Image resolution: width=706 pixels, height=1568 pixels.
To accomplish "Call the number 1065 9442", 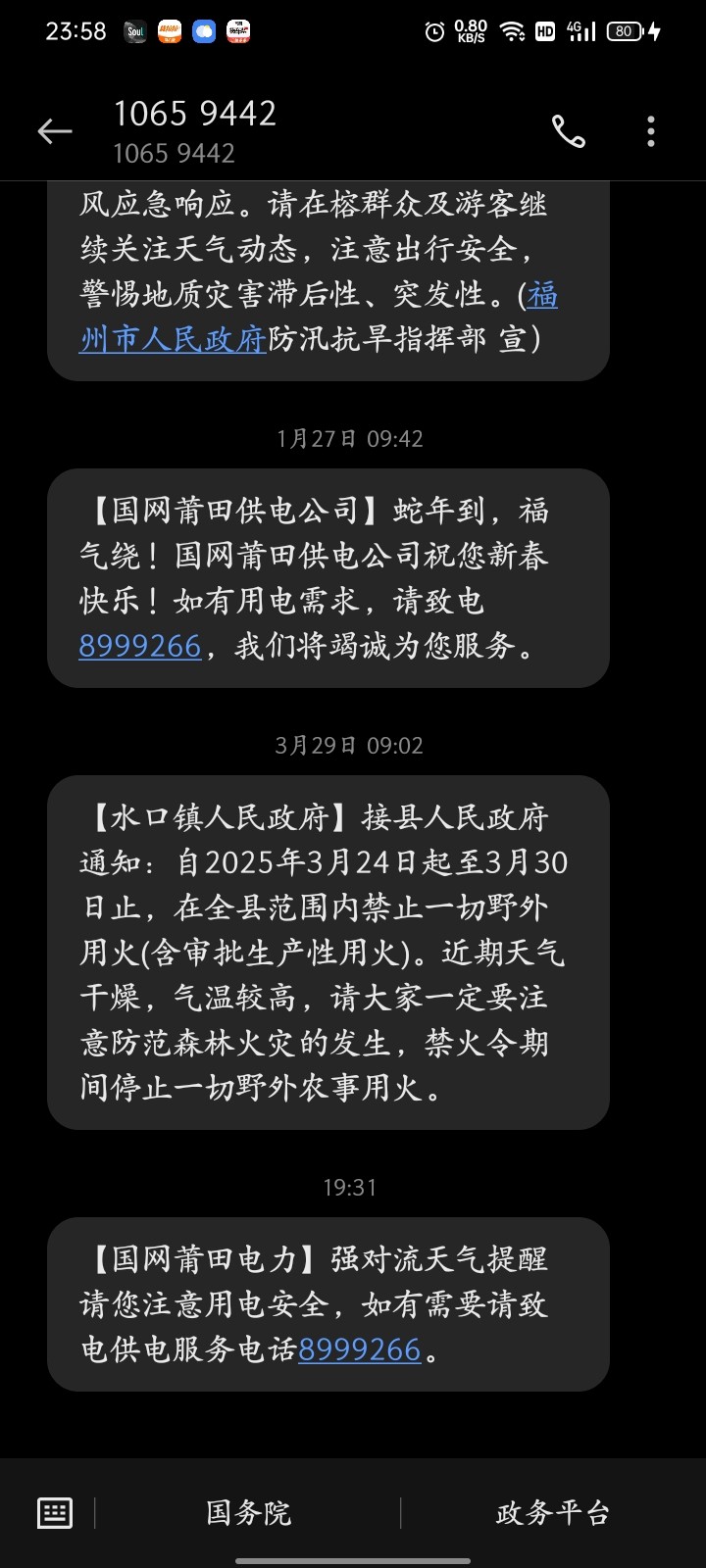I will coord(569,131).
